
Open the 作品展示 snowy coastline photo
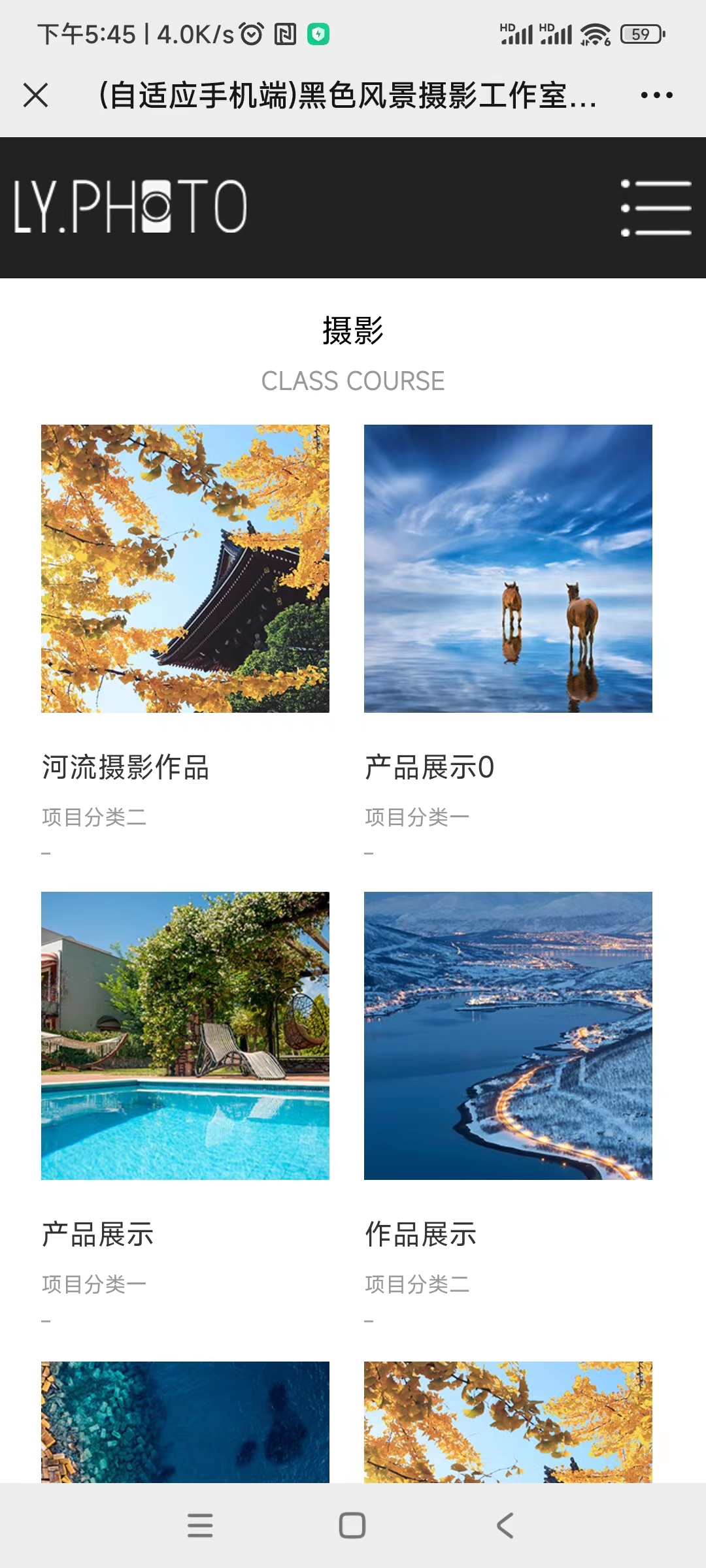(508, 1036)
